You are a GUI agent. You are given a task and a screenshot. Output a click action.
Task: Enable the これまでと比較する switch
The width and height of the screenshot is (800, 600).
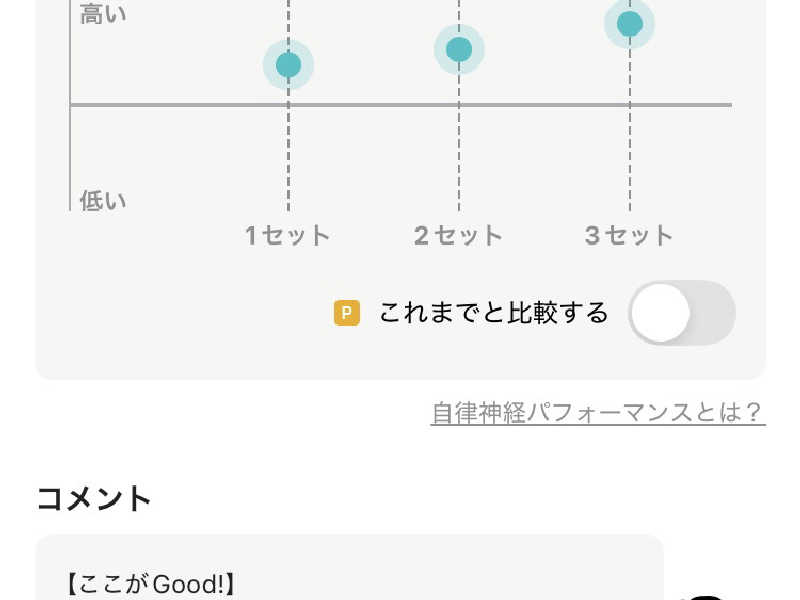pos(681,313)
